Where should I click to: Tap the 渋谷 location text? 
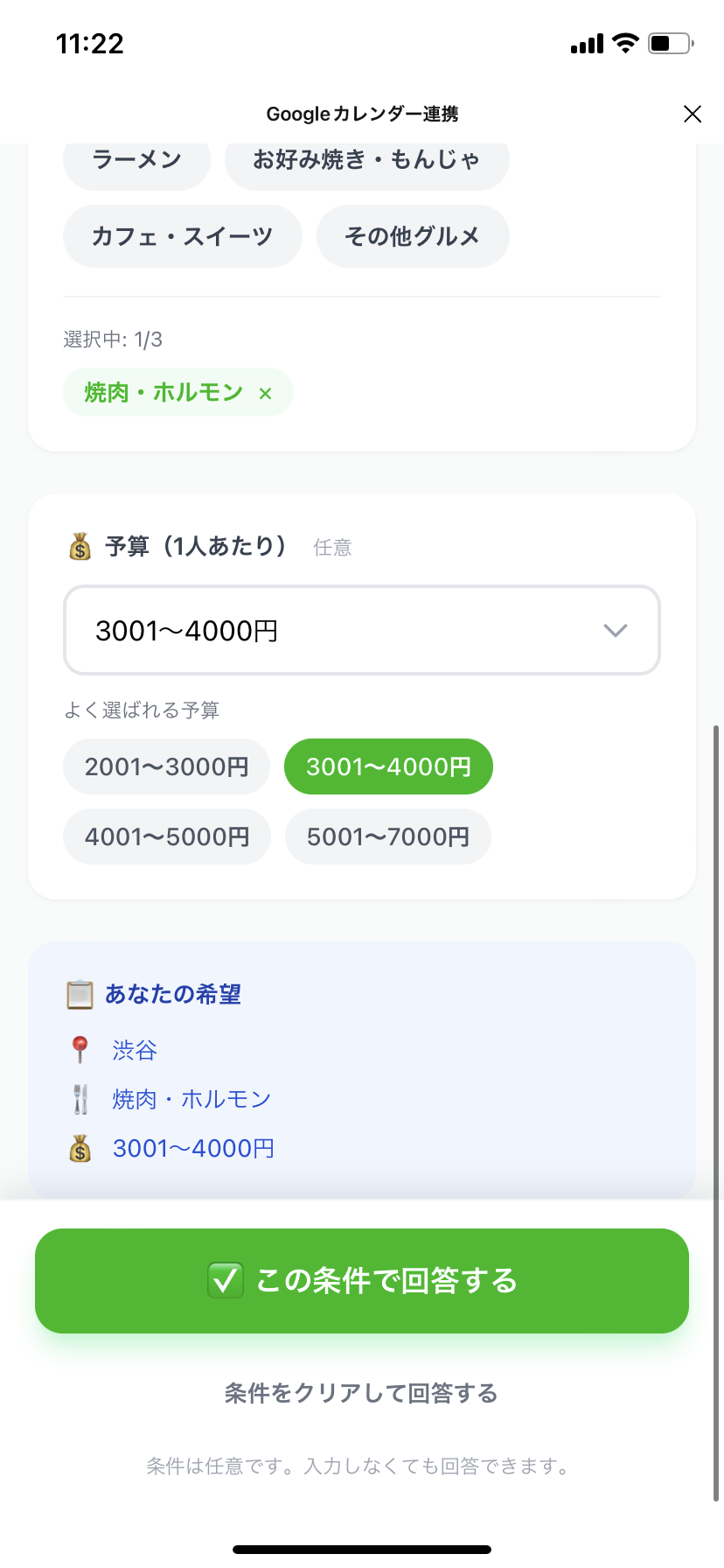135,1051
